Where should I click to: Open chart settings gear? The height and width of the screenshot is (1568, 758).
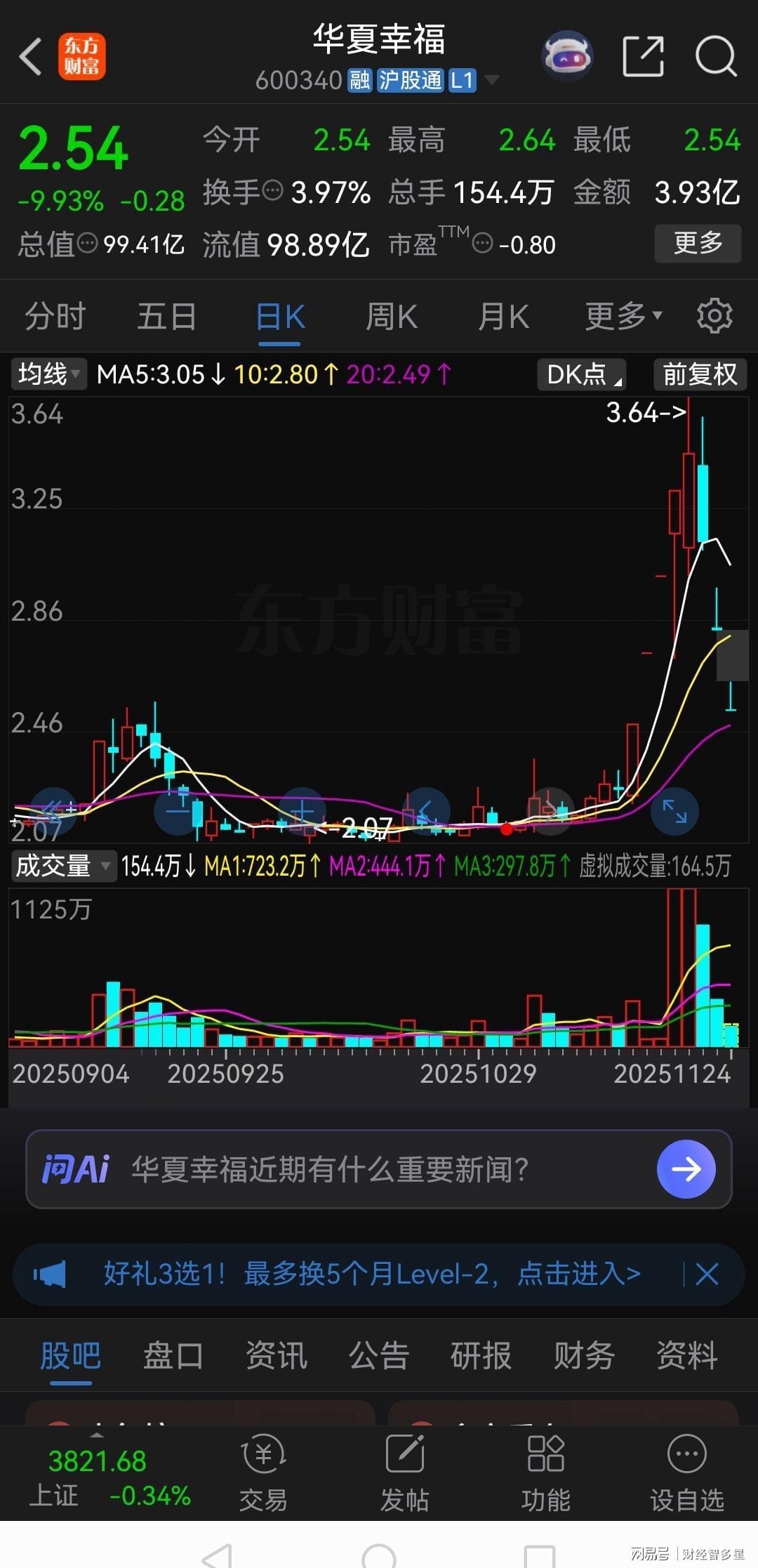[x=714, y=315]
